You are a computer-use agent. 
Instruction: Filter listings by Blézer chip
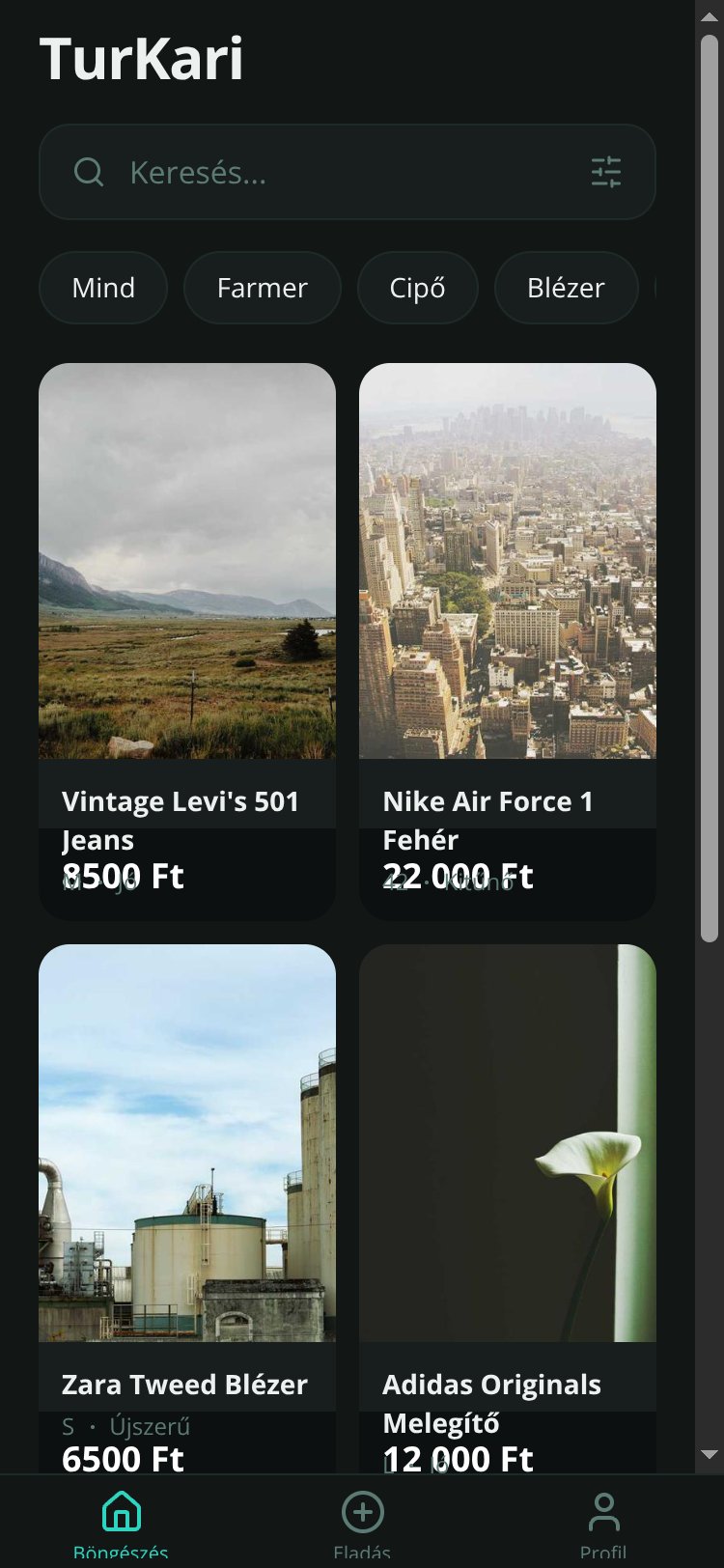[x=567, y=288]
